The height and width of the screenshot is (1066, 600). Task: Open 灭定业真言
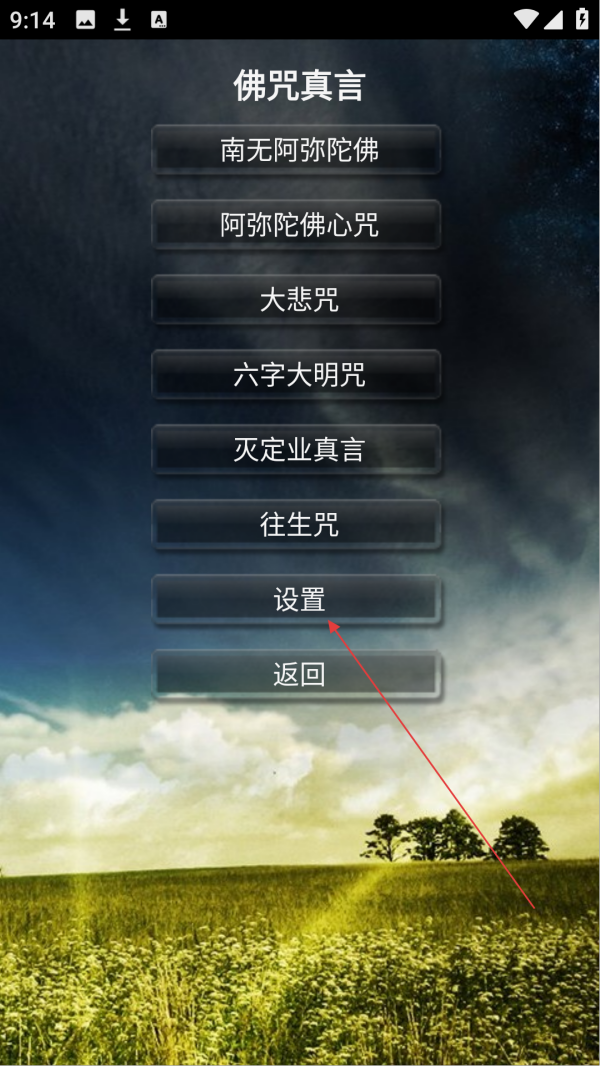coord(296,449)
